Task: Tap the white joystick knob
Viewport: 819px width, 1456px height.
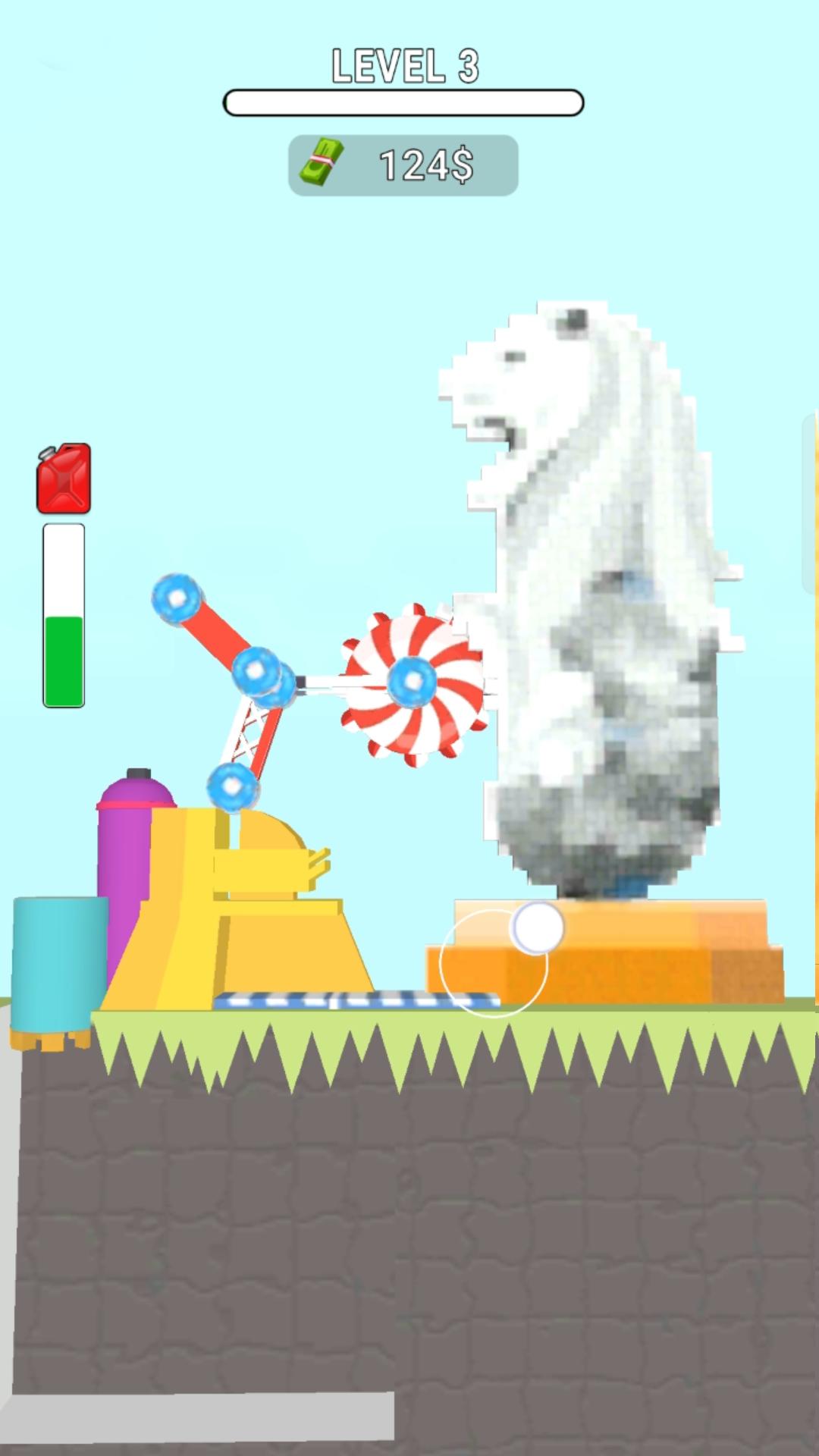Action: [x=537, y=927]
